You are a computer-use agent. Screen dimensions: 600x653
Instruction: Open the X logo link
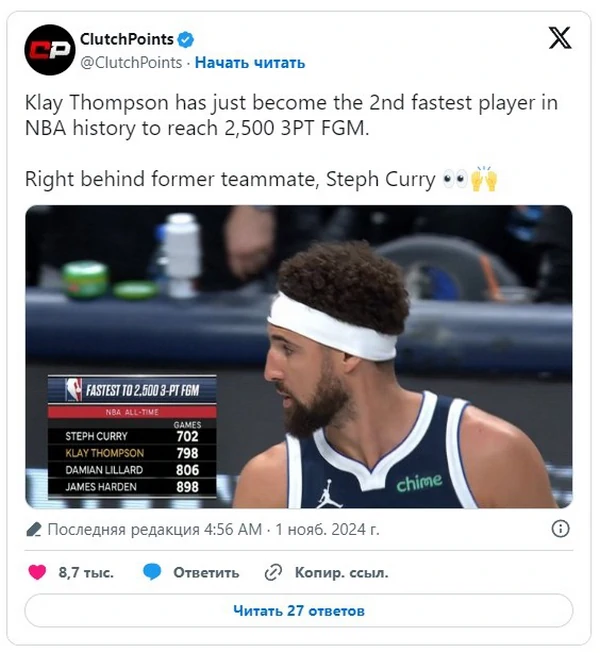561,39
